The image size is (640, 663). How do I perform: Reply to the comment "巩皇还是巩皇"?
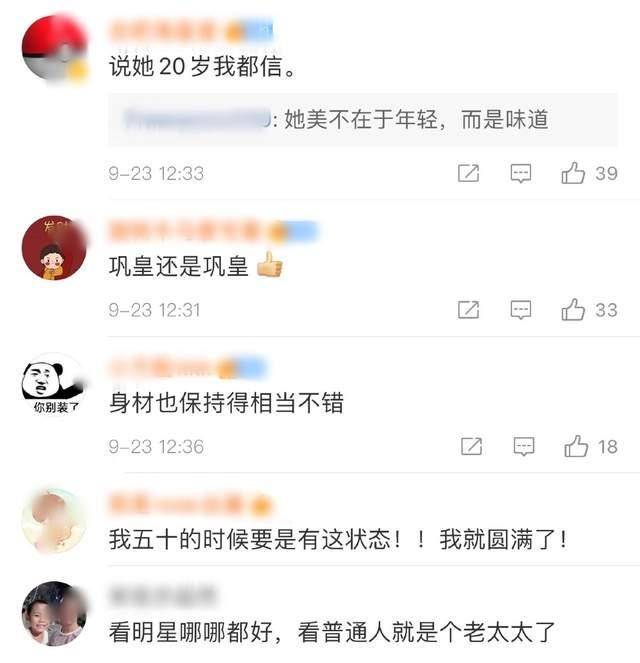pos(521,310)
